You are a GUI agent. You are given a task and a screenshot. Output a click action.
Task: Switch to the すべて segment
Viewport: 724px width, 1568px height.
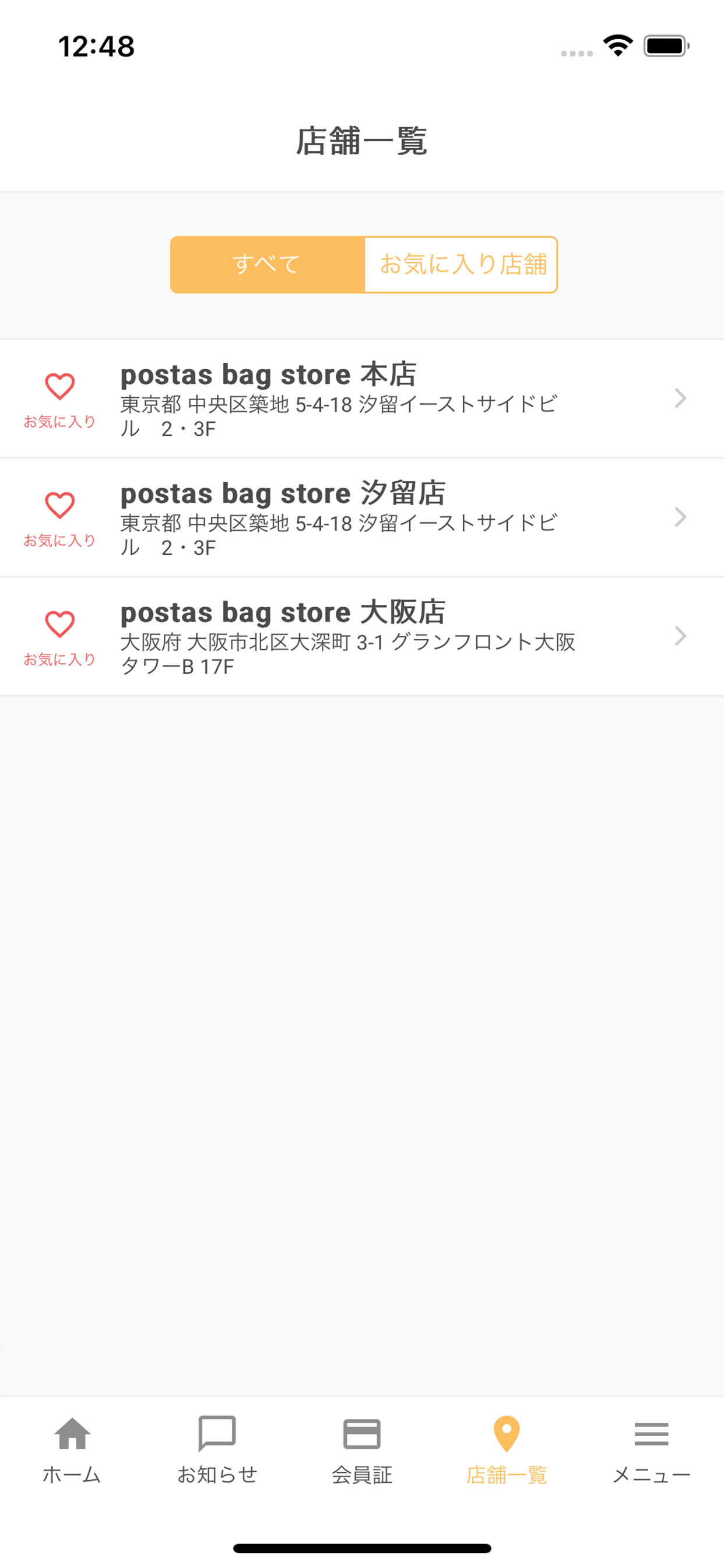267,265
